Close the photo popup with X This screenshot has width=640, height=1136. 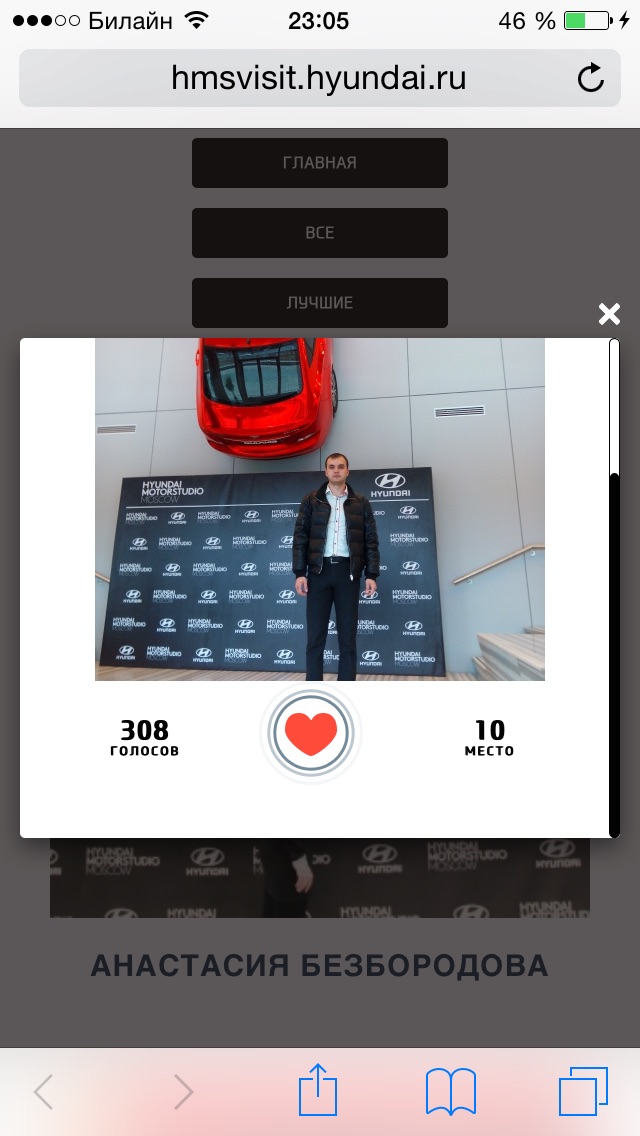[609, 315]
